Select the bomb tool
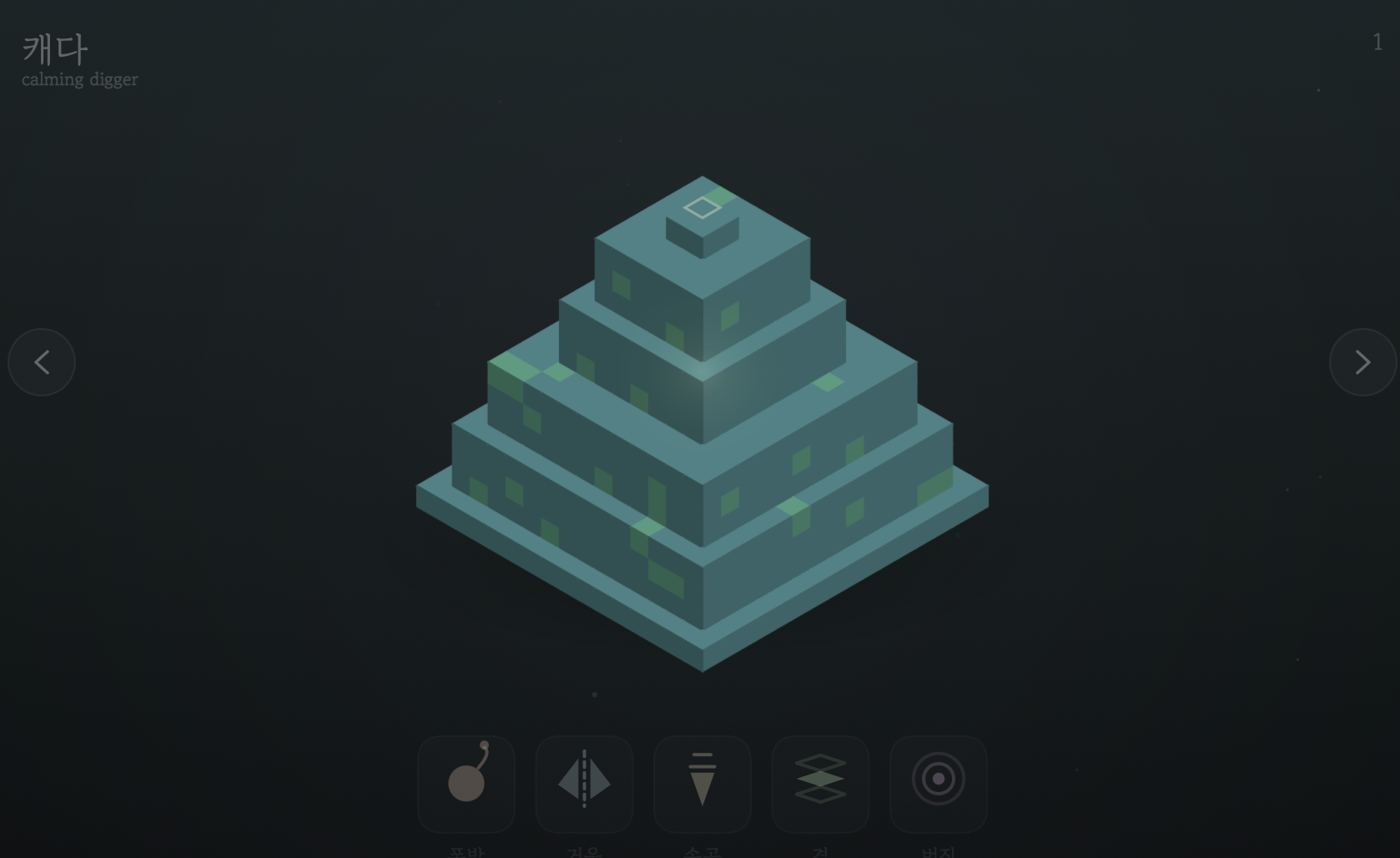 466,784
